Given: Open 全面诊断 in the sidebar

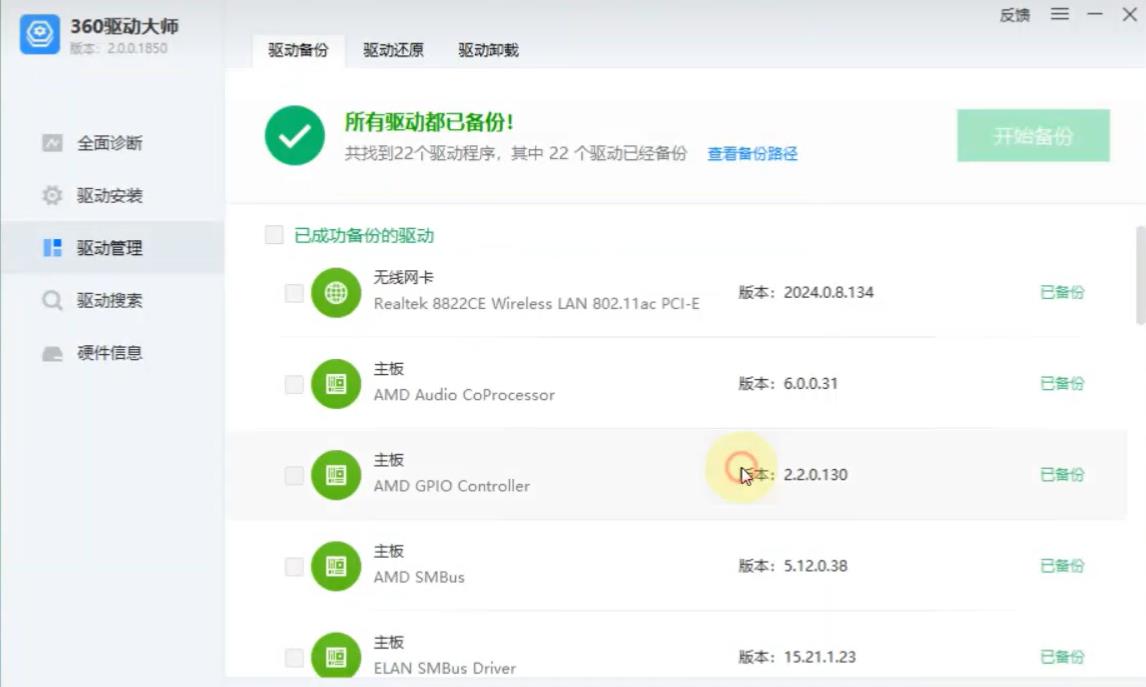Looking at the screenshot, I should 109,143.
